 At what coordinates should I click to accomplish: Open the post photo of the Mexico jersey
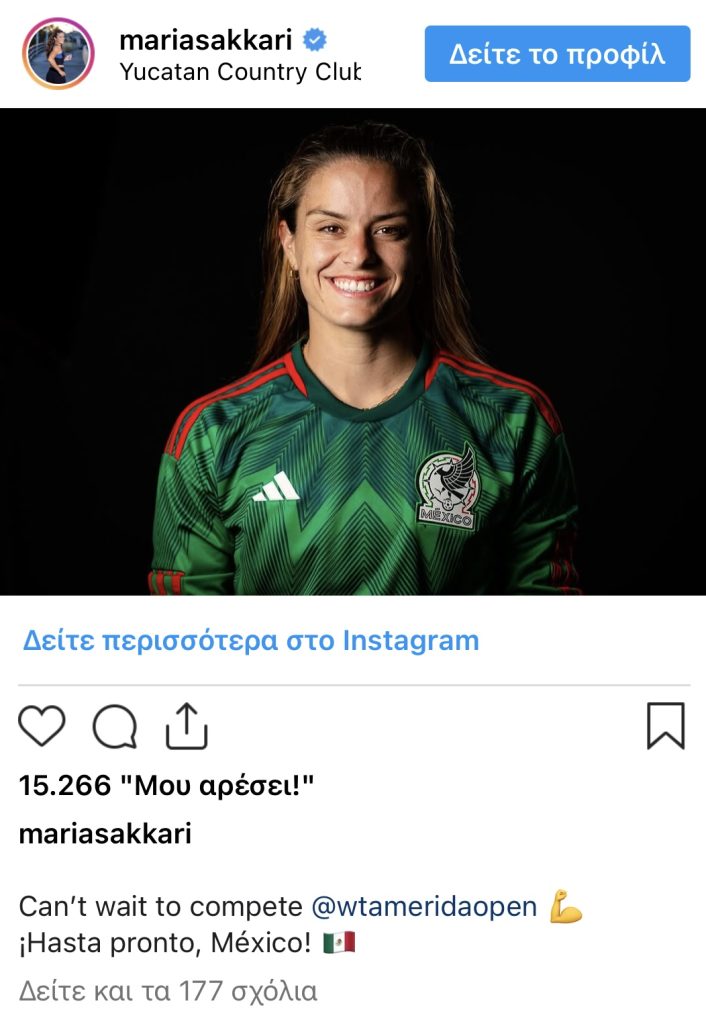[353, 351]
